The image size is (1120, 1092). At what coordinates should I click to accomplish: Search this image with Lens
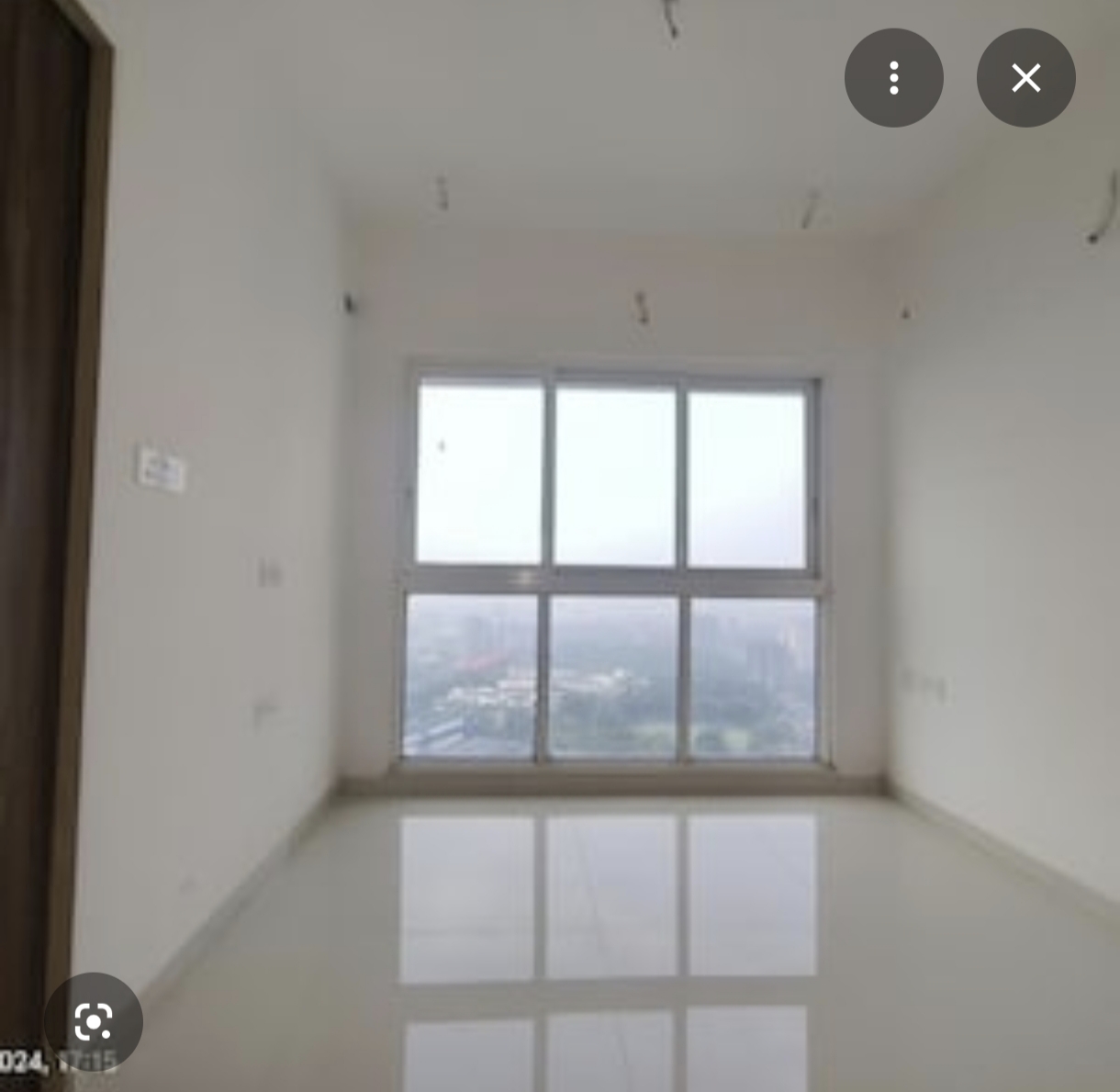point(94,1021)
